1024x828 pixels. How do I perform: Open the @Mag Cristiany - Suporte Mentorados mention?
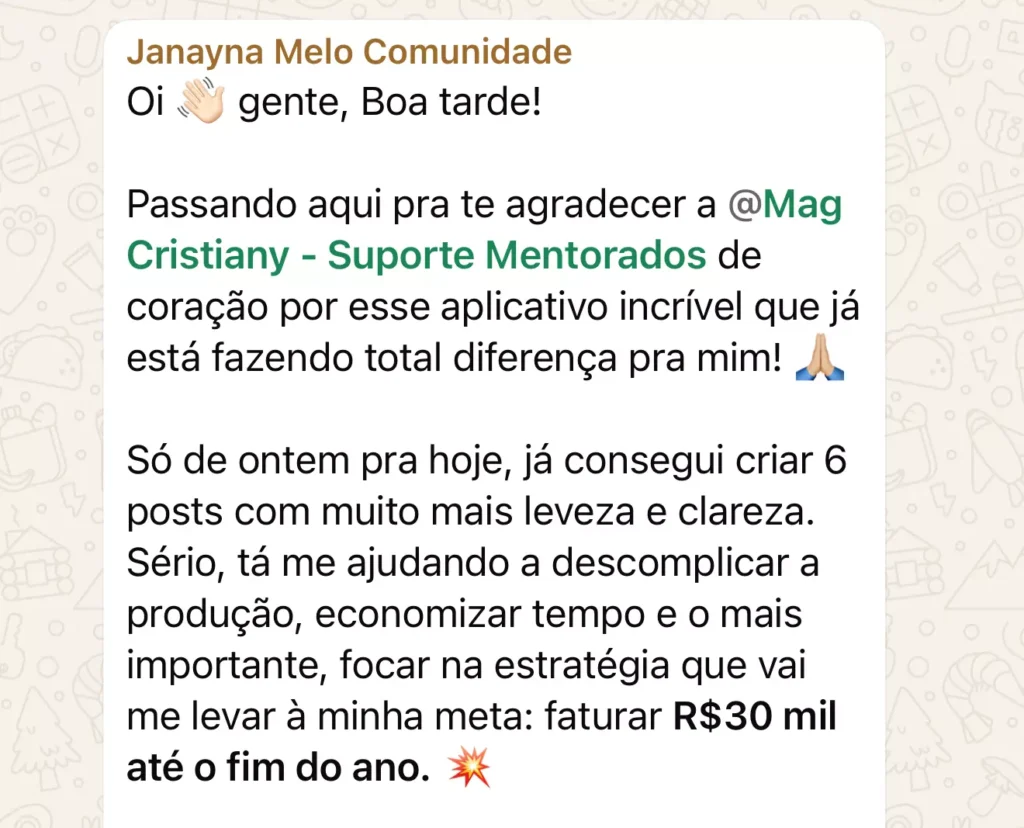[x=416, y=256]
